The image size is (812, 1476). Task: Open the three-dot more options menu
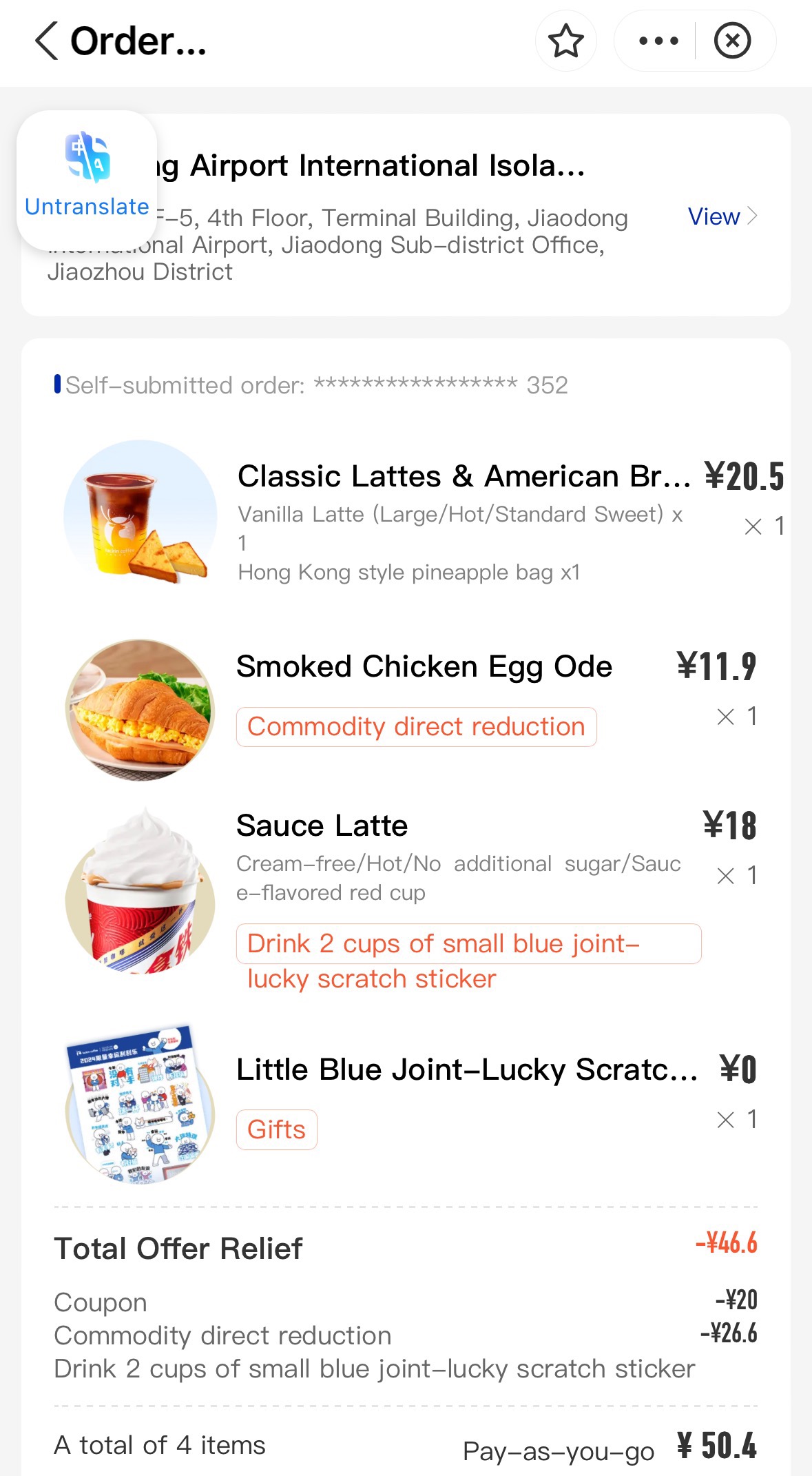coord(658,41)
